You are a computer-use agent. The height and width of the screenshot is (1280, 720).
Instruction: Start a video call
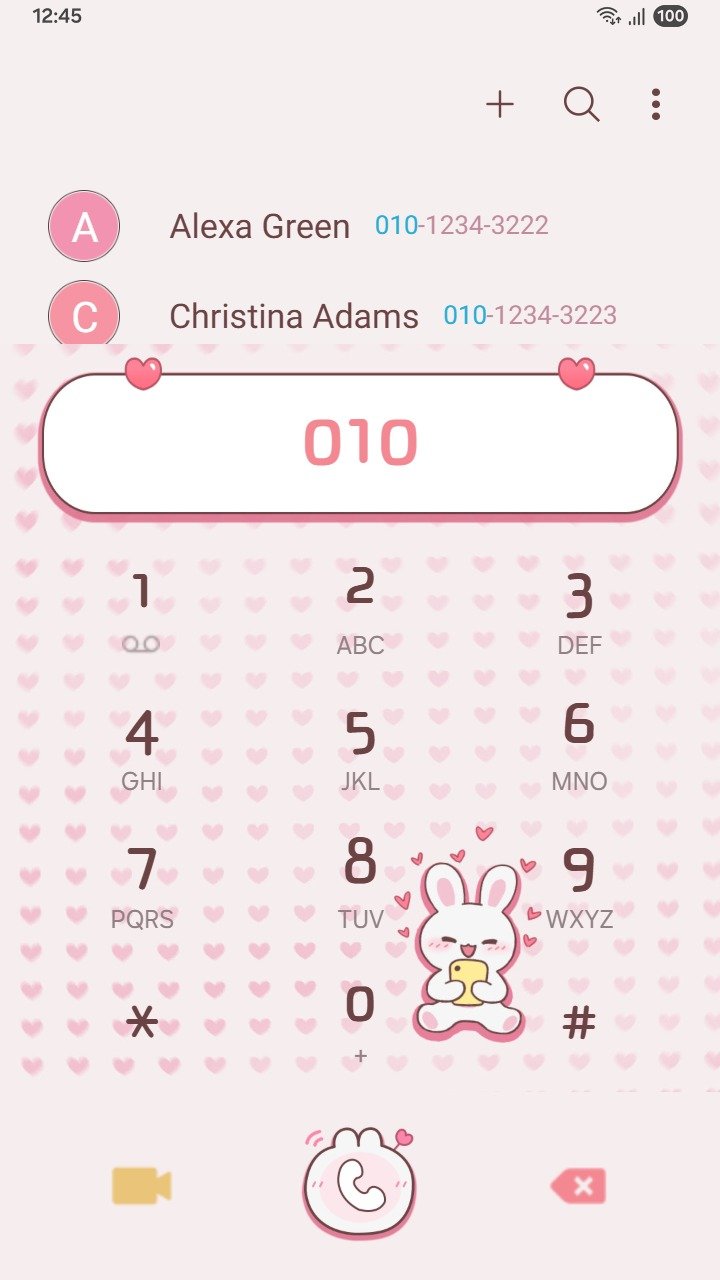point(141,1186)
